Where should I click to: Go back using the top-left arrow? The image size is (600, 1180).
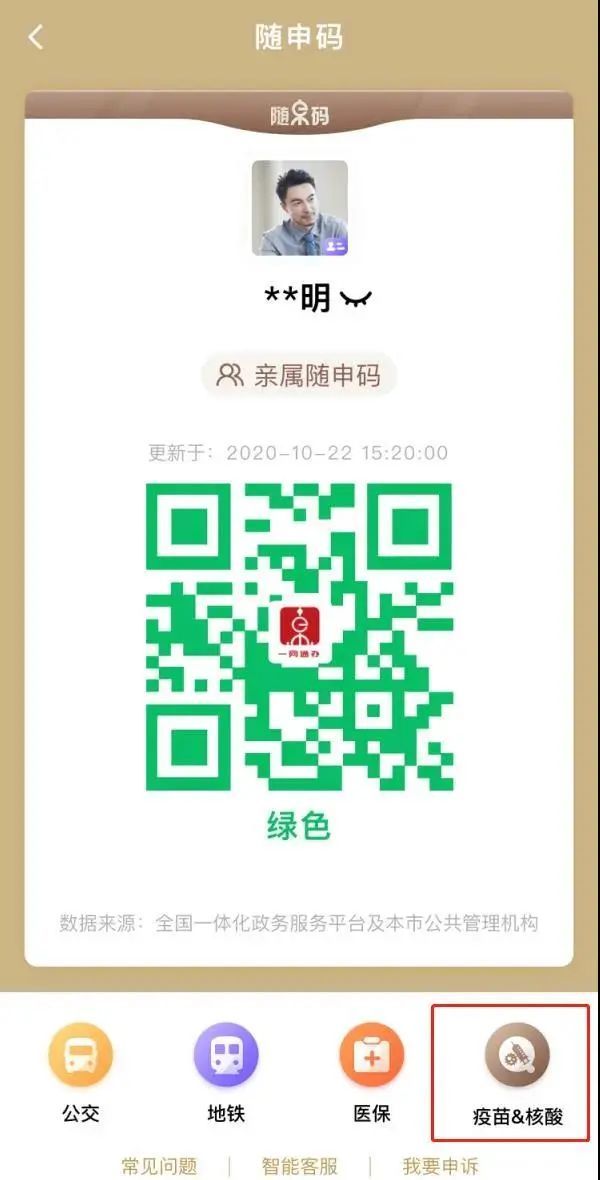37,38
